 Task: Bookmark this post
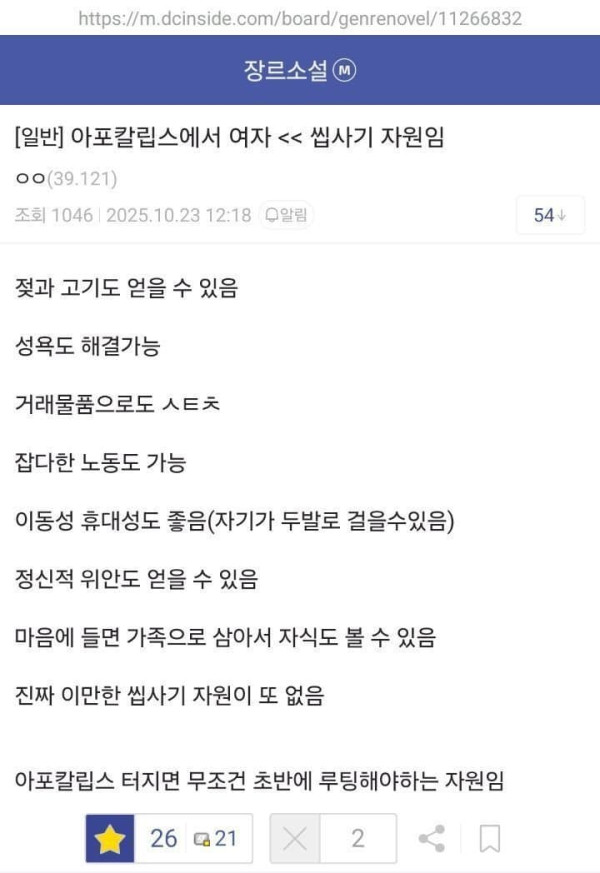point(489,838)
